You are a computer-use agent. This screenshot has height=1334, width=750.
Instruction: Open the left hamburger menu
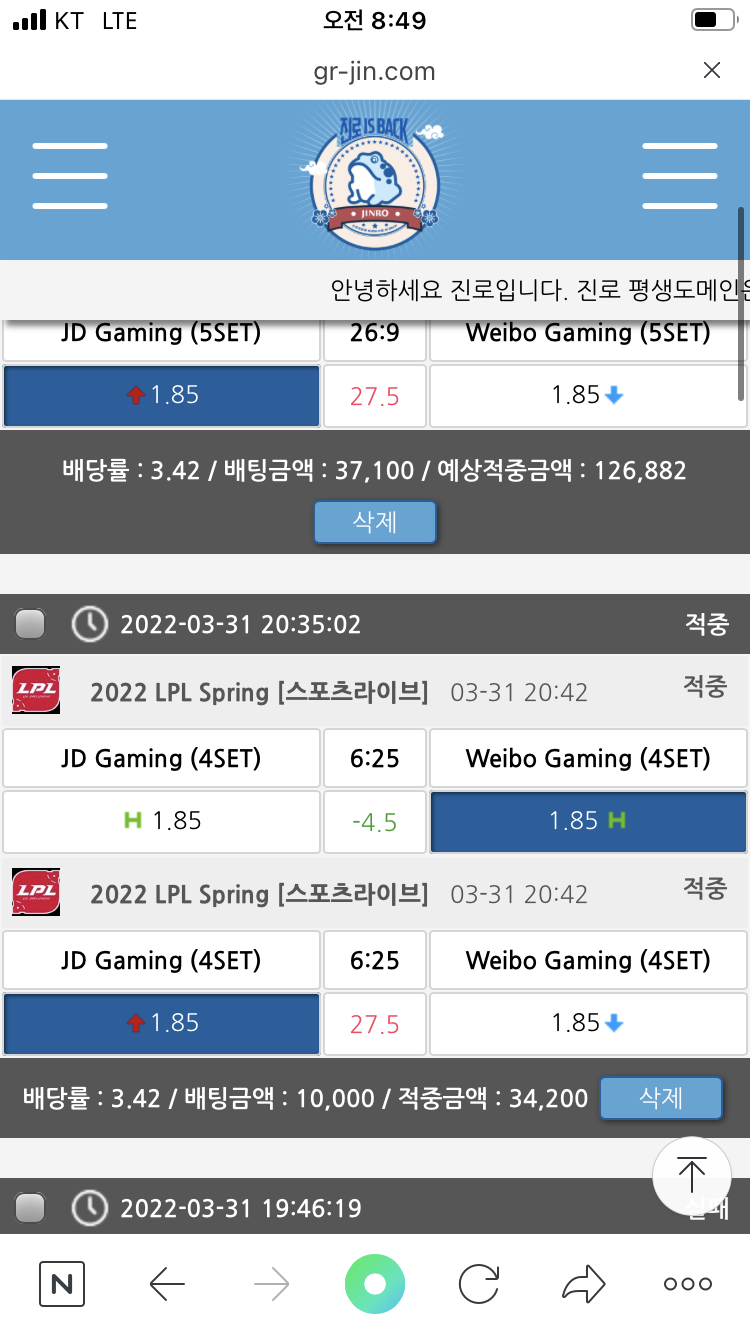(69, 176)
